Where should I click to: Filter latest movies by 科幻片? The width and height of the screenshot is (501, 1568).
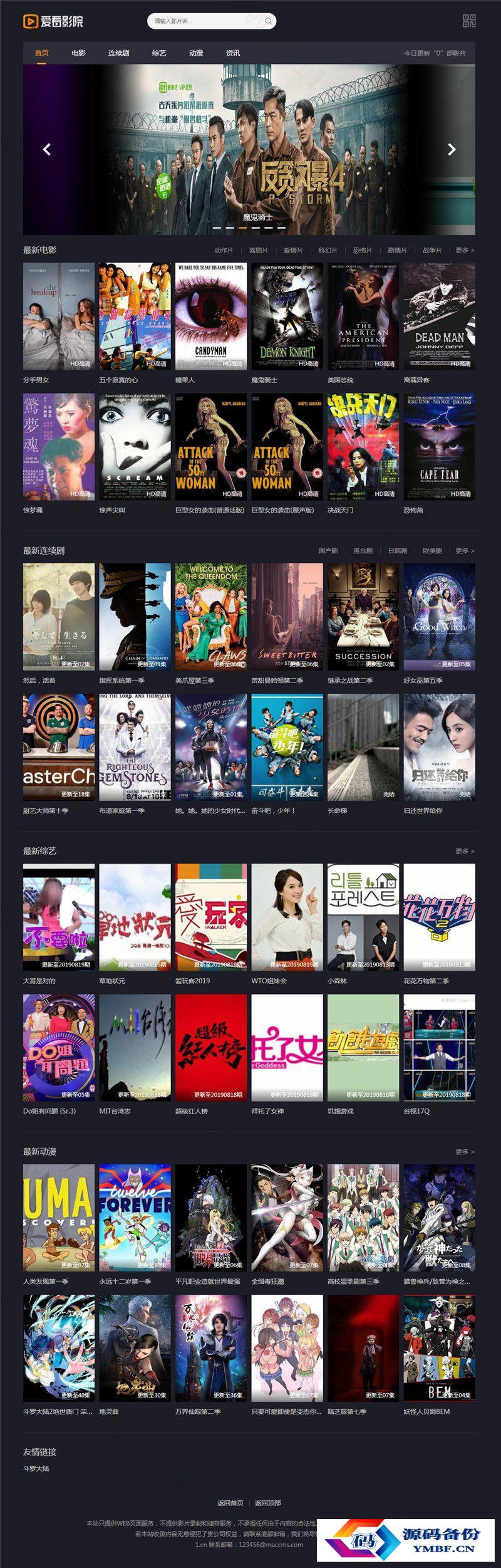[328, 250]
